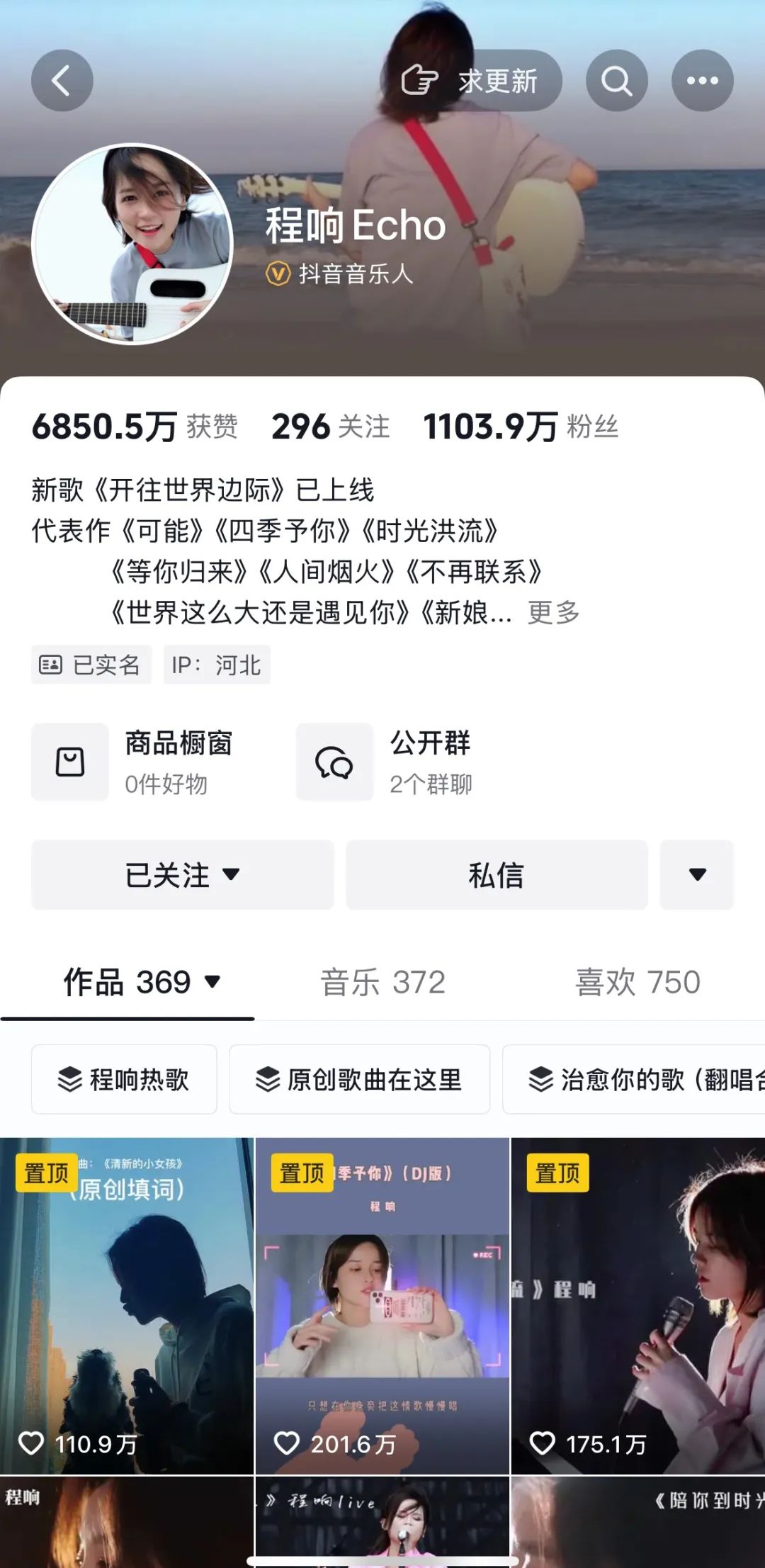
Task: Open the search icon on the profile
Action: [x=617, y=81]
